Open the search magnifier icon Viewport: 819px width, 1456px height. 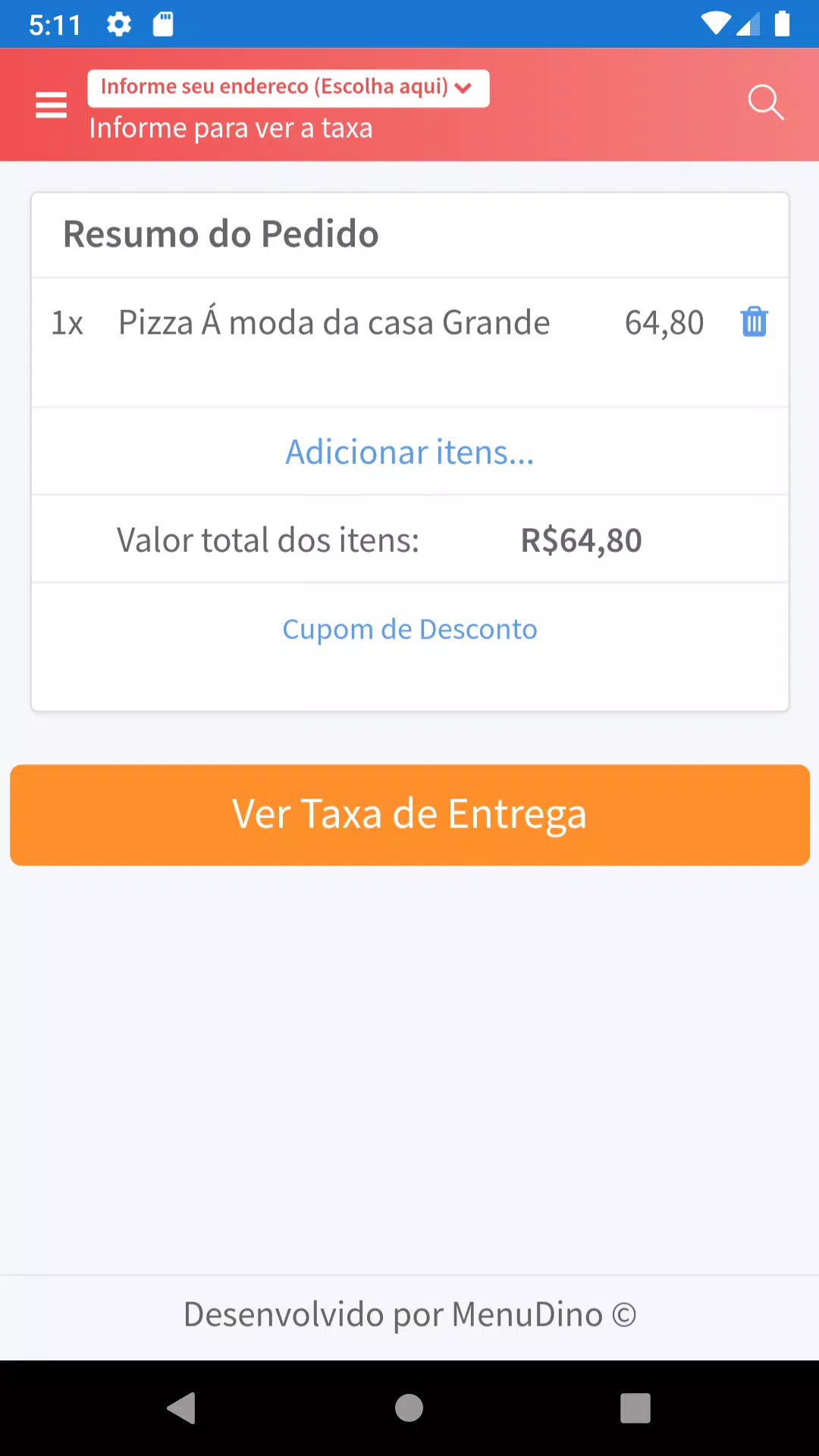click(765, 102)
